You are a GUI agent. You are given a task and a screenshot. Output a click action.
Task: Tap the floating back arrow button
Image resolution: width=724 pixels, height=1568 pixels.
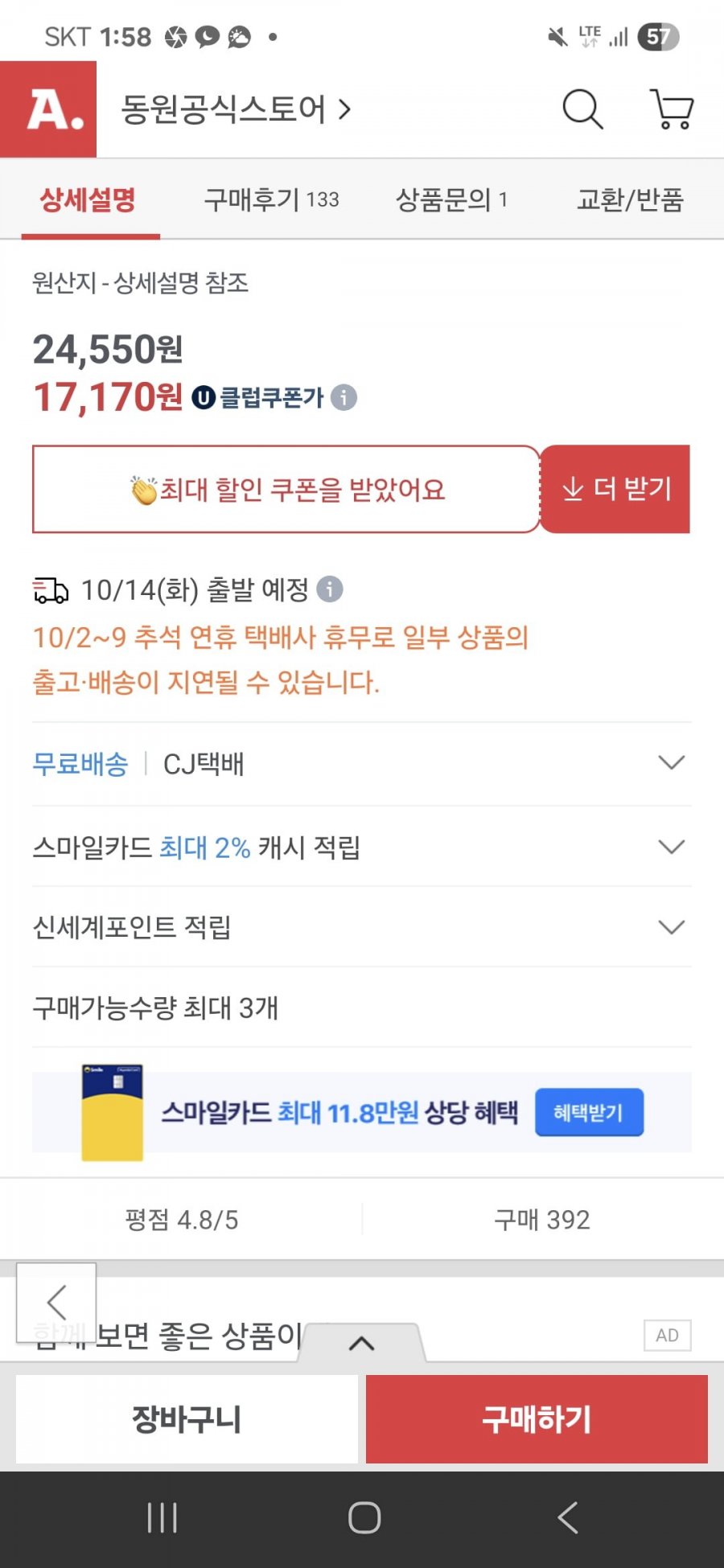[56, 1302]
